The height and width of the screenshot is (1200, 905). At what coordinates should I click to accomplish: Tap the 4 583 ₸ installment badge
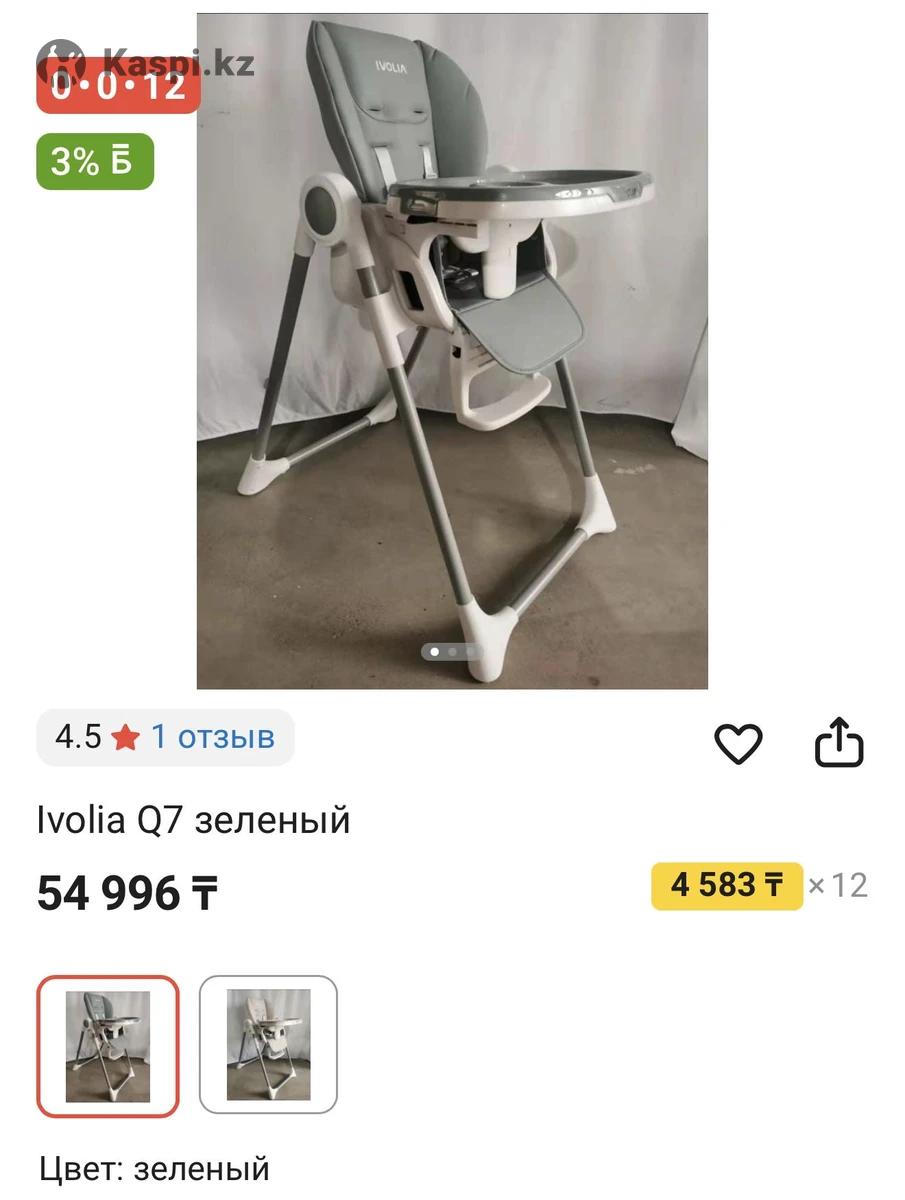tap(726, 885)
